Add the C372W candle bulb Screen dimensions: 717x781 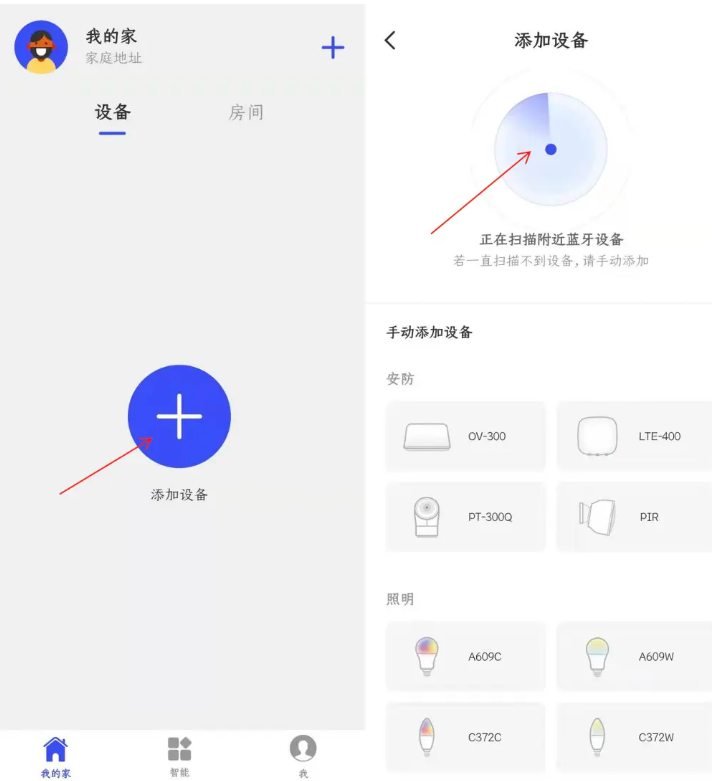click(x=635, y=737)
